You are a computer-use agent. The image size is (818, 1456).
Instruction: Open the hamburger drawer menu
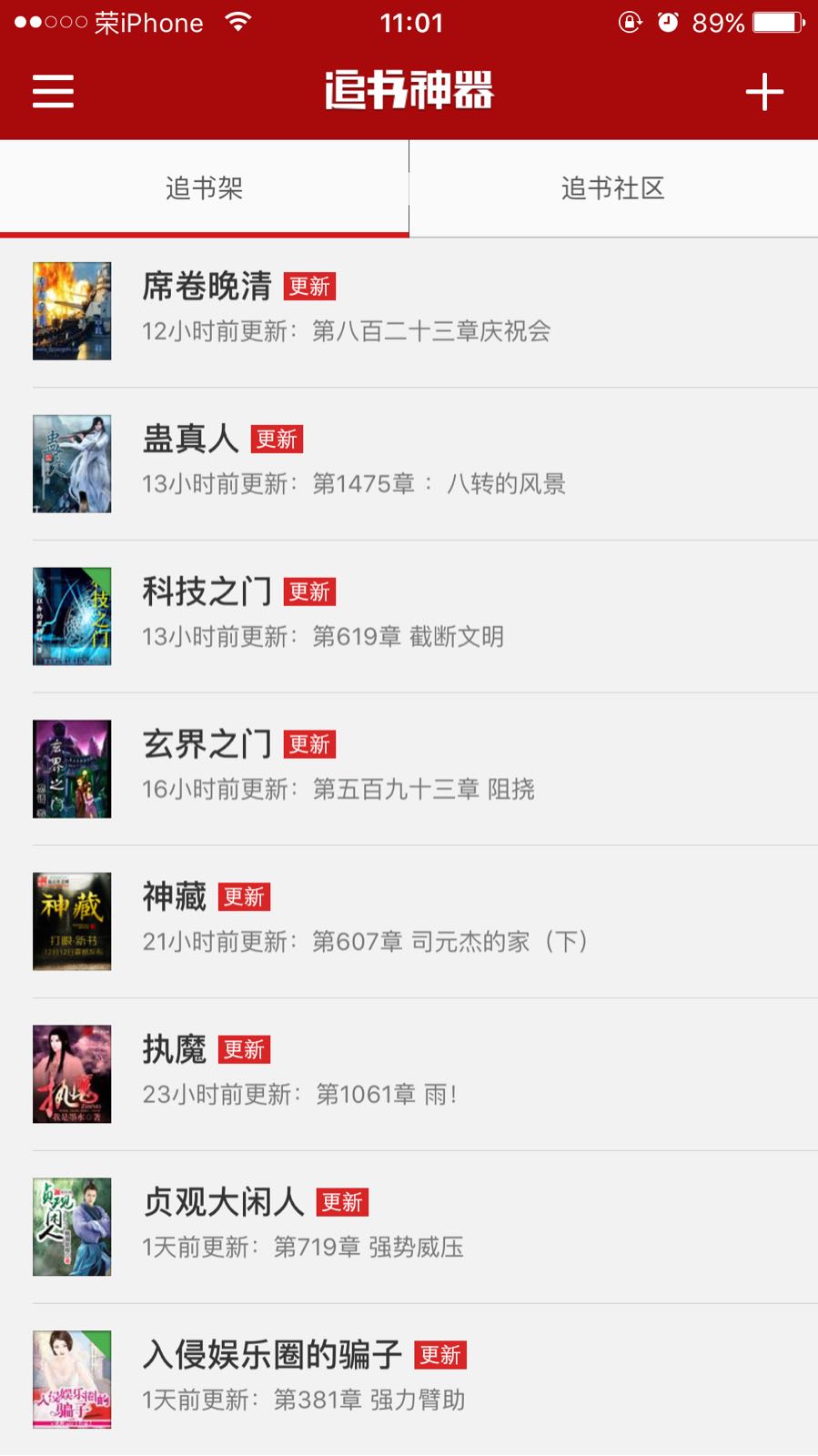(x=53, y=91)
